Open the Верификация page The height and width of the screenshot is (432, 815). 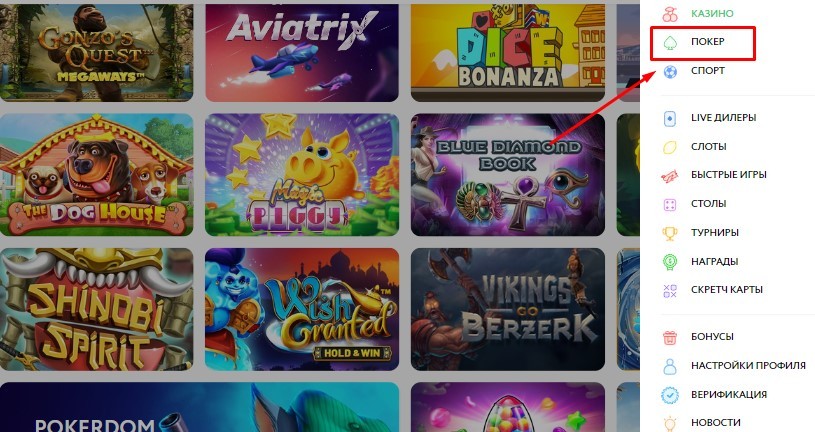tap(728, 394)
